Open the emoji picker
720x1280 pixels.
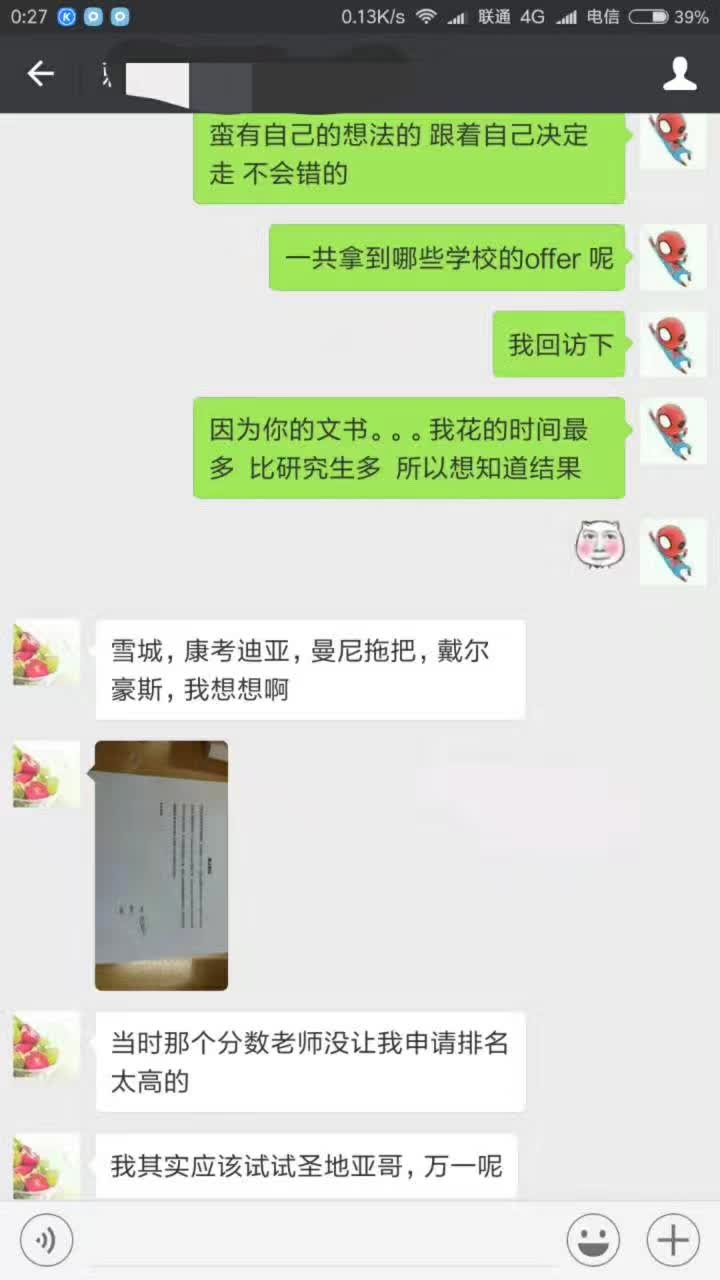(593, 1241)
